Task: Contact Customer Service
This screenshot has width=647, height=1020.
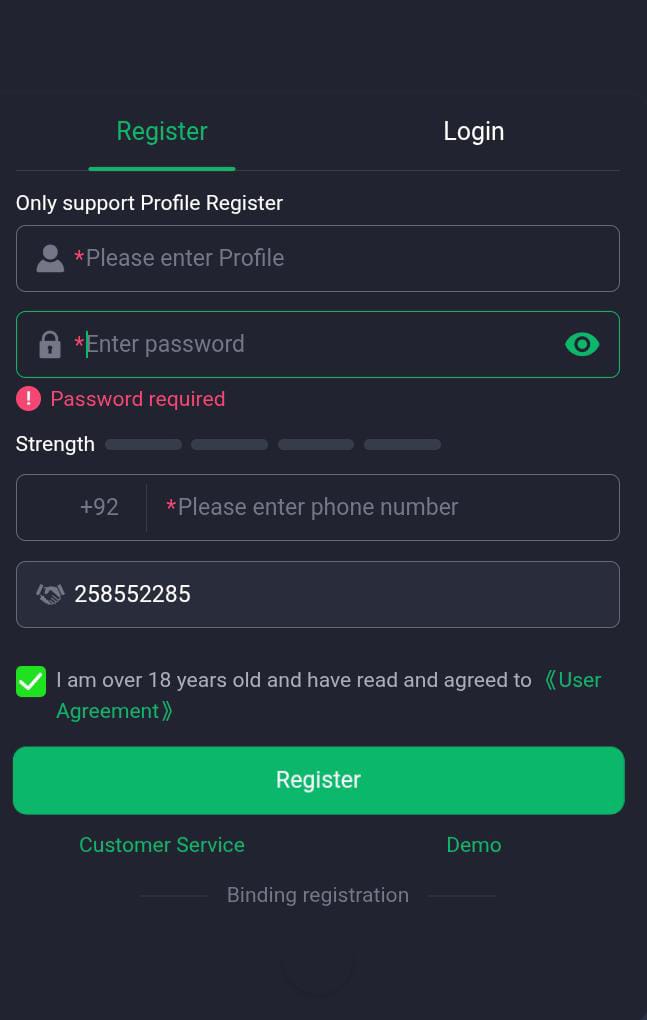Action: point(162,845)
